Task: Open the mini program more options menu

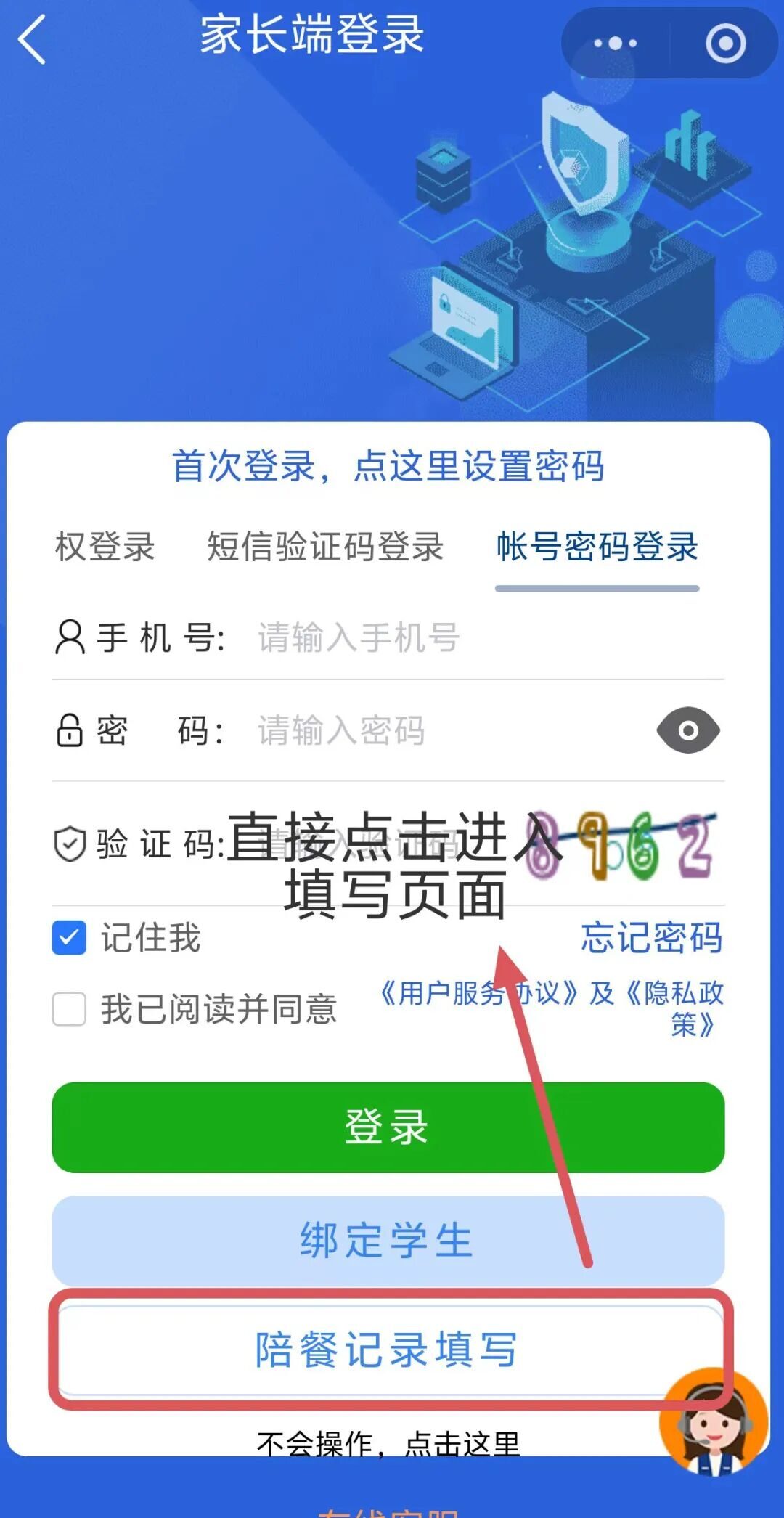Action: pyautogui.click(x=615, y=44)
